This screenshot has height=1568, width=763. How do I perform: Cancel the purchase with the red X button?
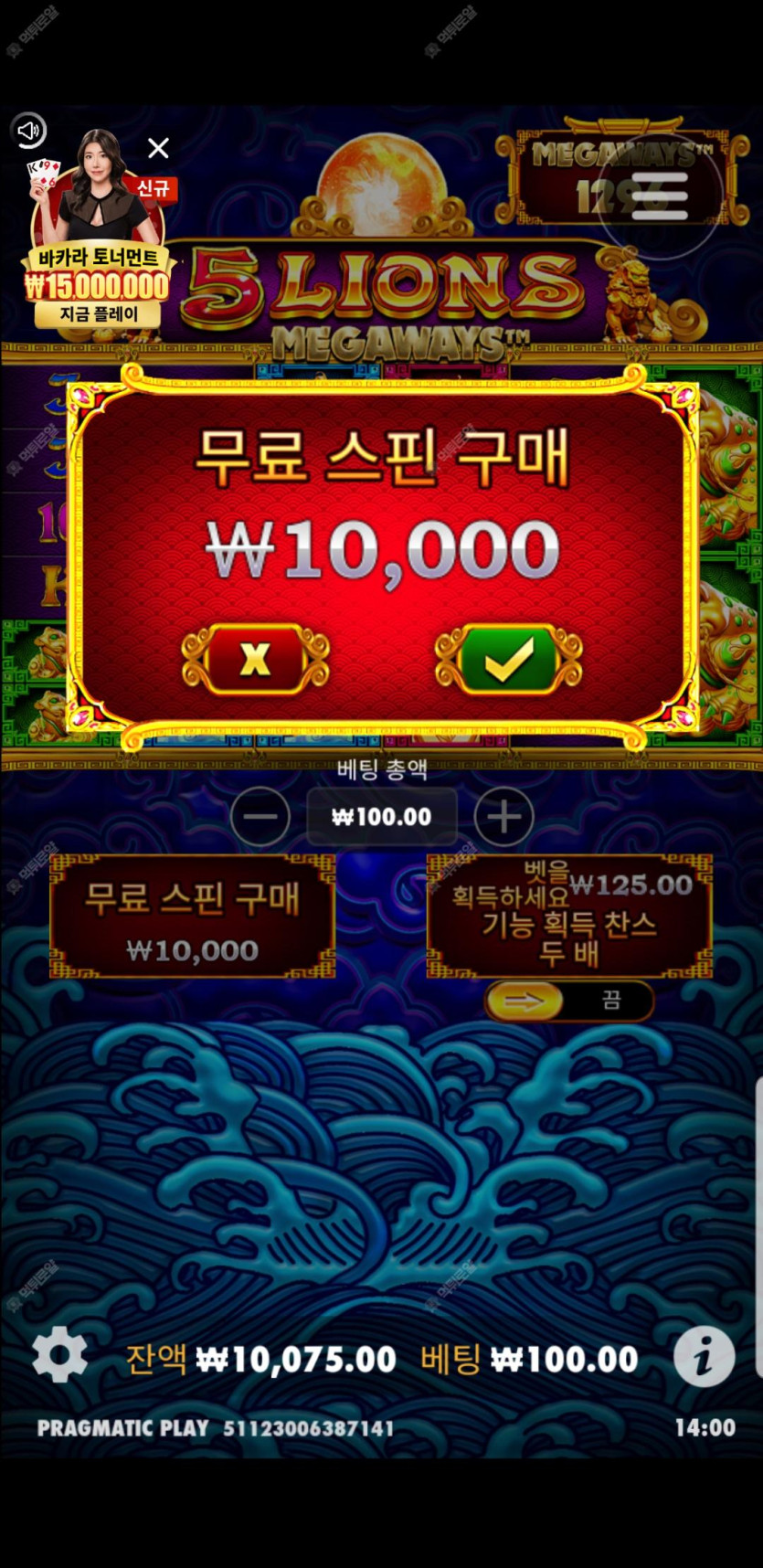(256, 659)
